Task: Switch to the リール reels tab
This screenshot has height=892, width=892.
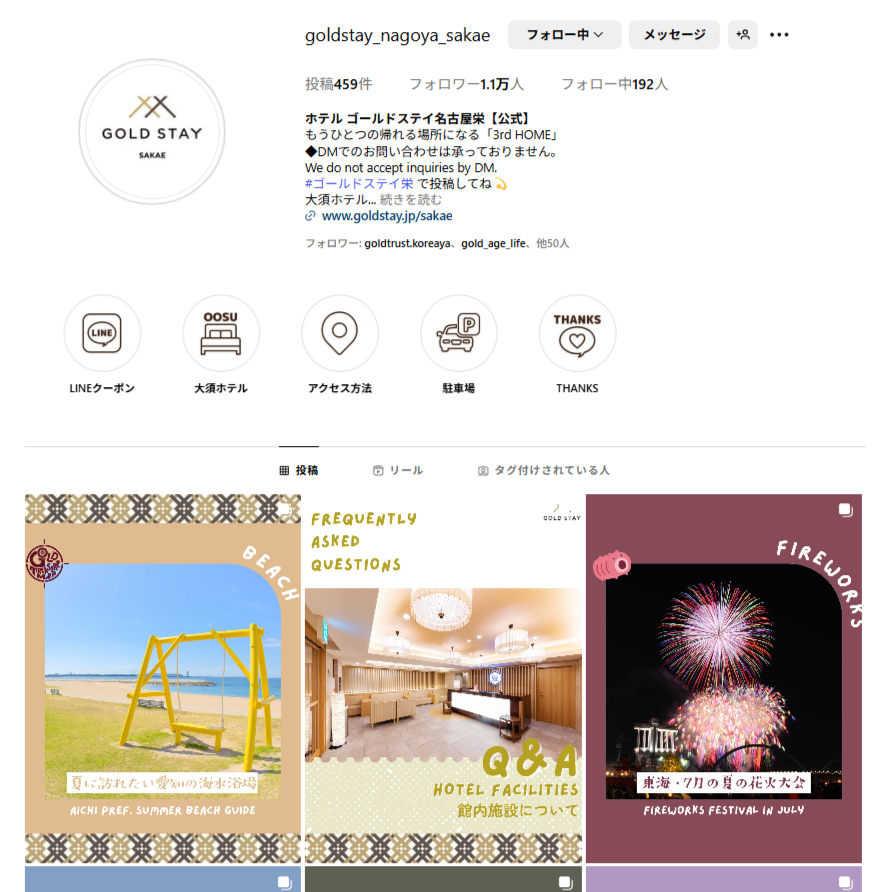Action: pos(397,470)
